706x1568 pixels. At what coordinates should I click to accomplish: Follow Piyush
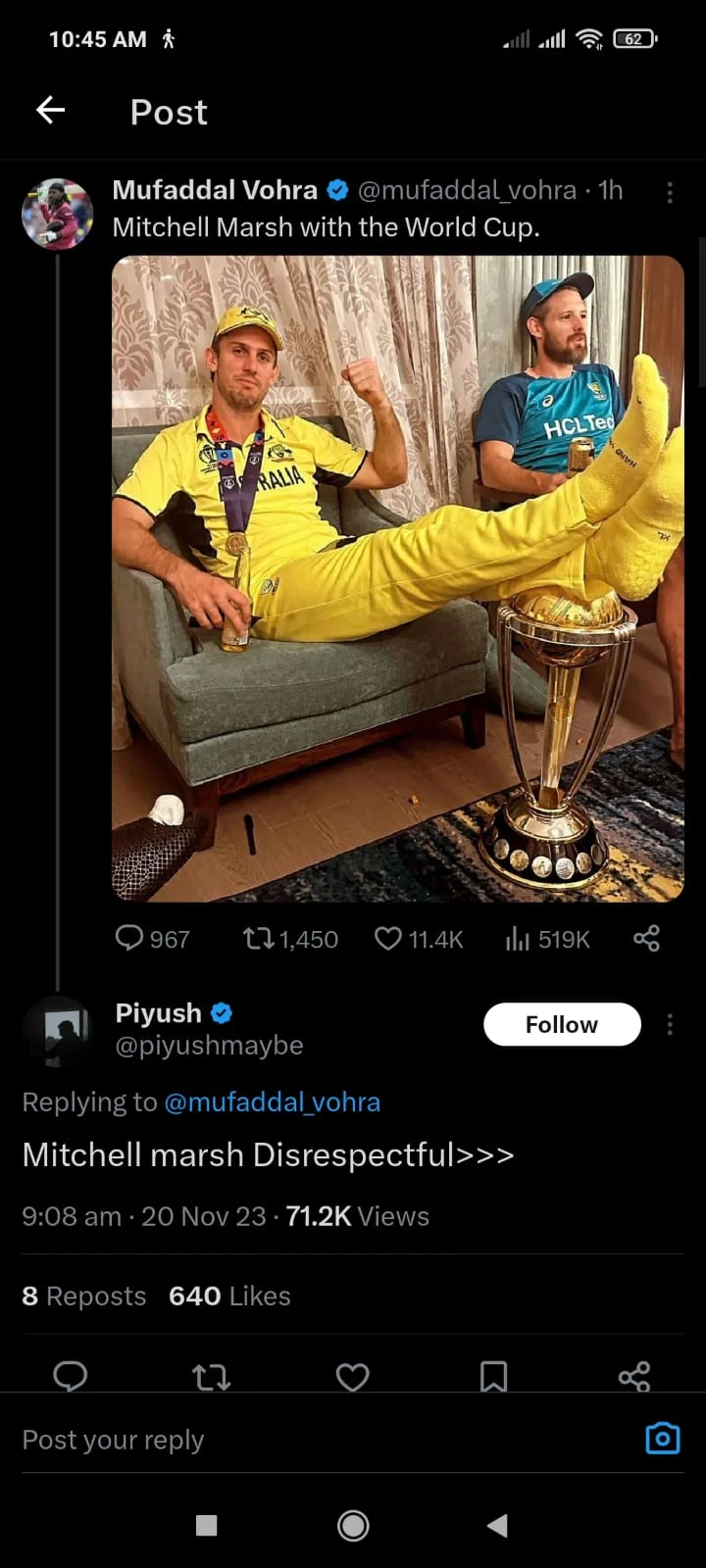click(x=562, y=1024)
